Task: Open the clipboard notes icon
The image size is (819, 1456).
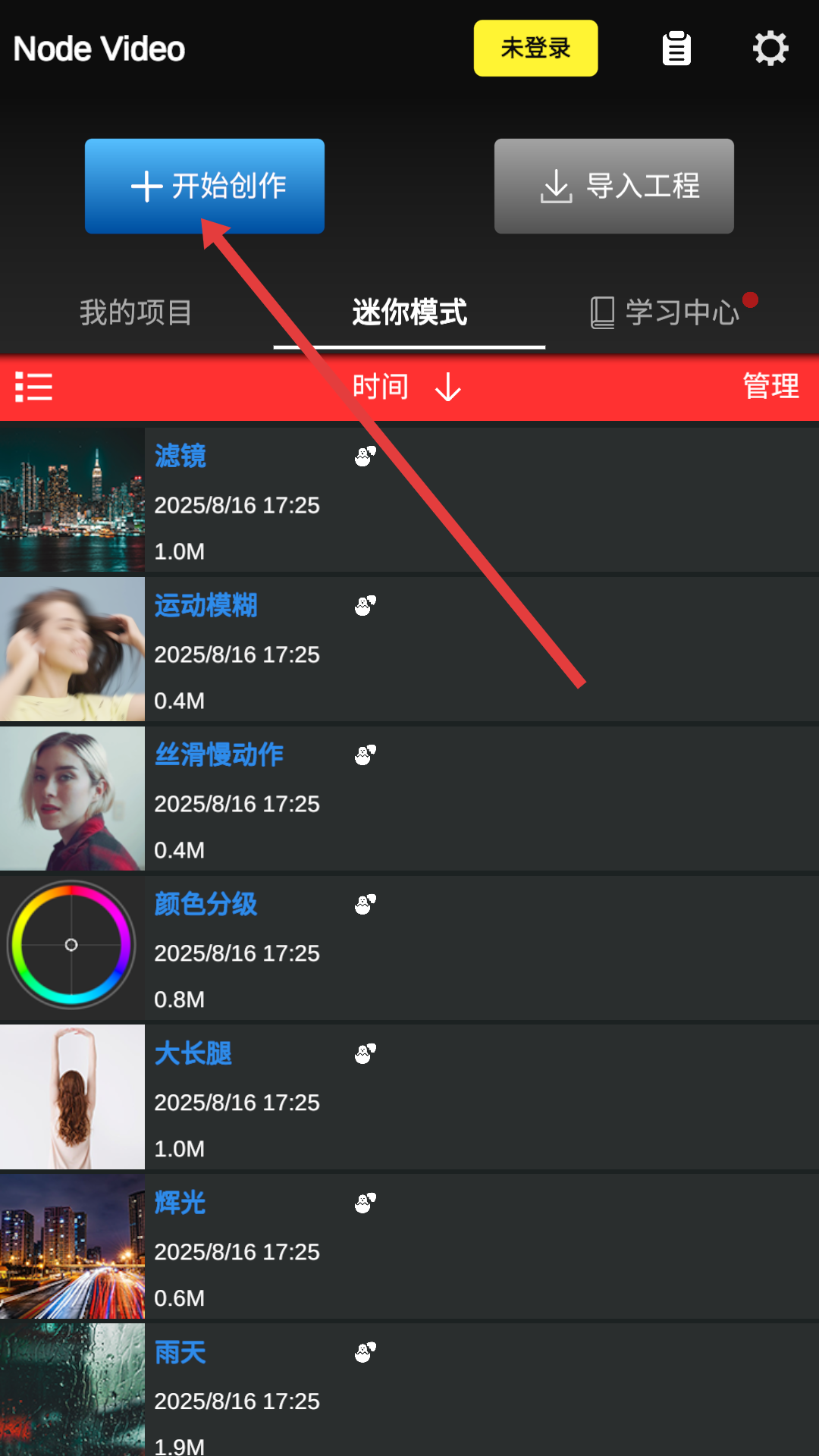Action: pos(676,49)
